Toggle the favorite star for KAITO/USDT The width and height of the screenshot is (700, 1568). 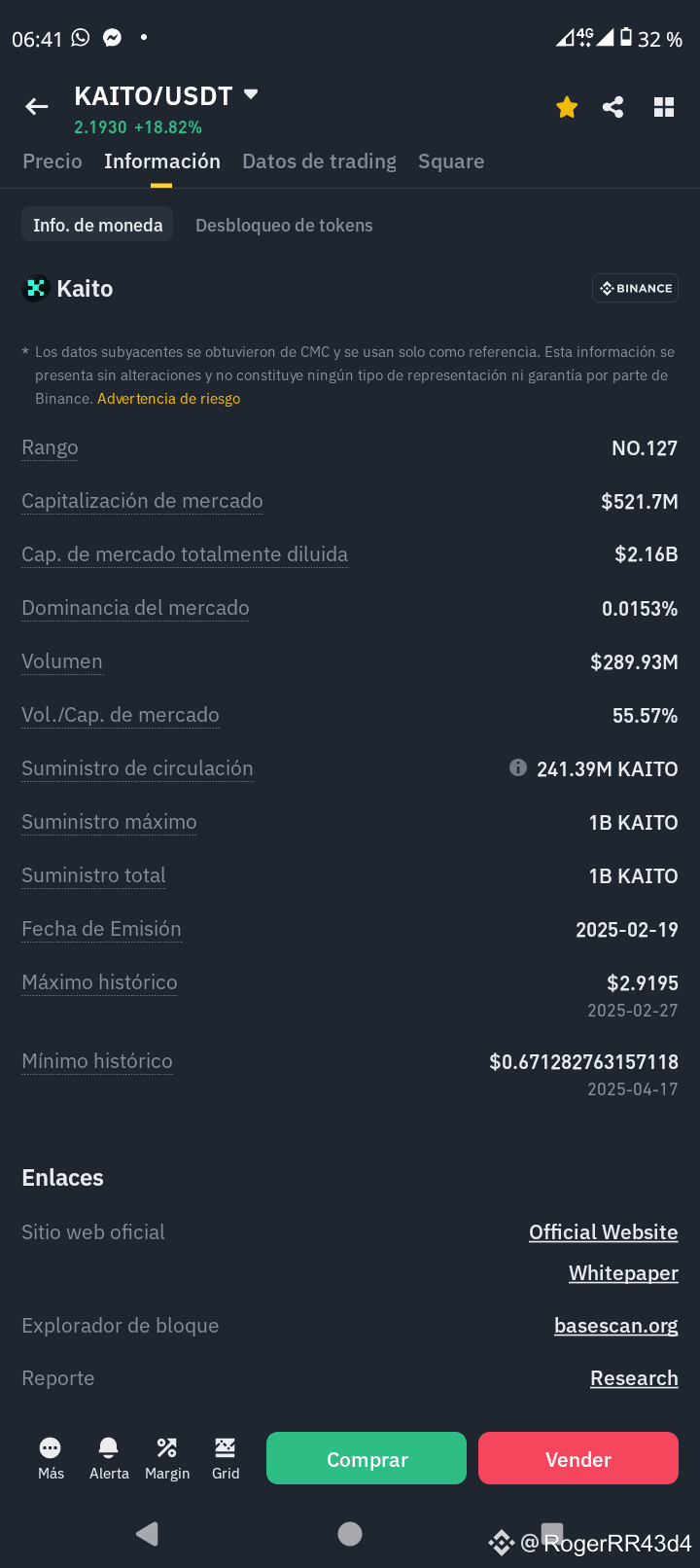567,107
